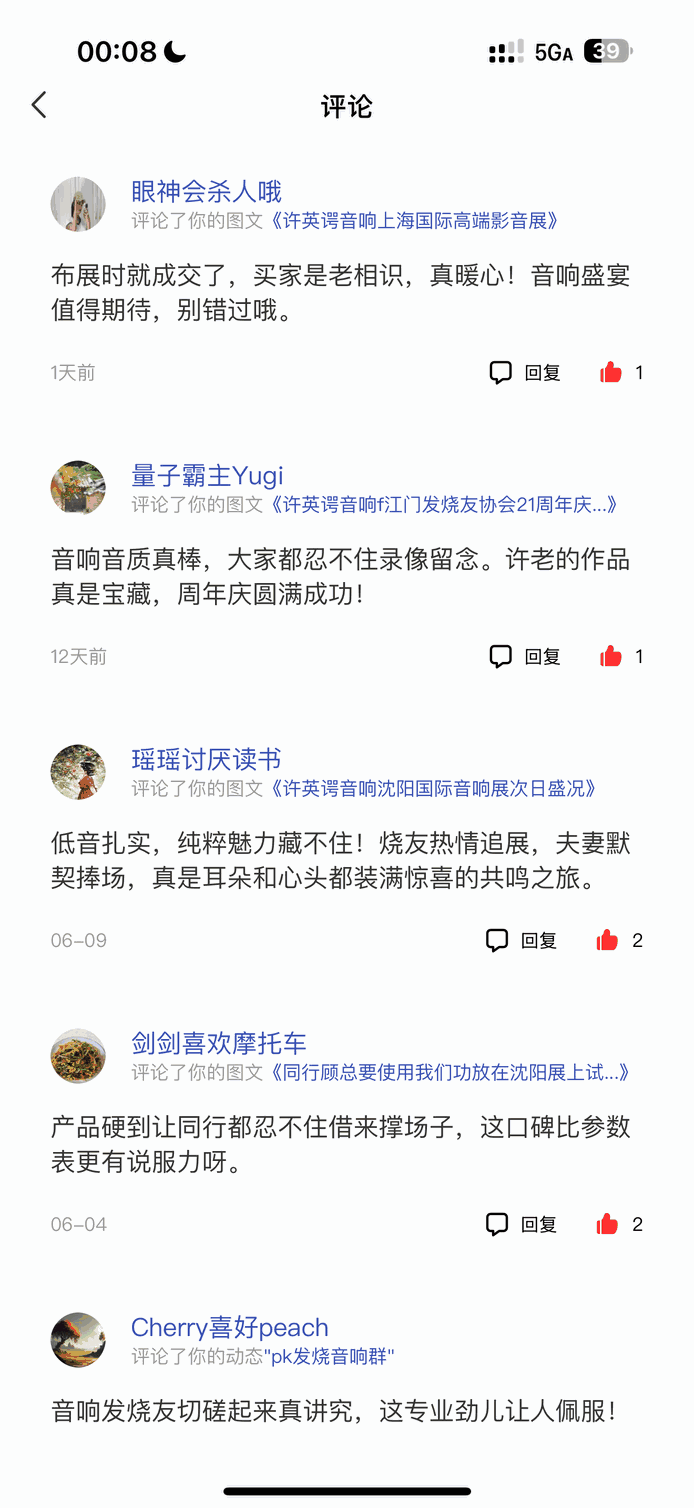Image resolution: width=694 pixels, height=1508 pixels.
Task: Reply to 量子霸主Yugi's comment
Action: [x=525, y=657]
